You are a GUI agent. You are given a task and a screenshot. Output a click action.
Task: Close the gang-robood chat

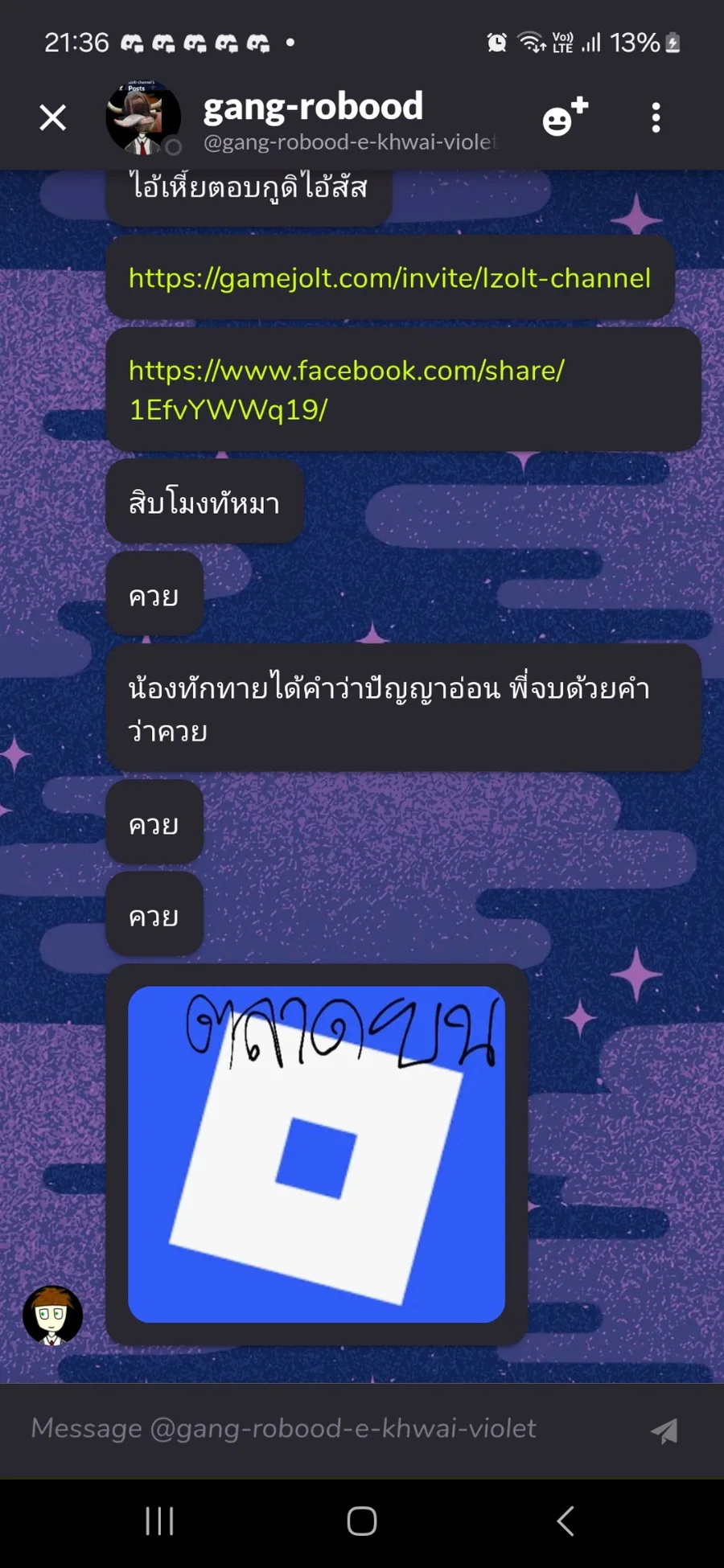tap(53, 118)
